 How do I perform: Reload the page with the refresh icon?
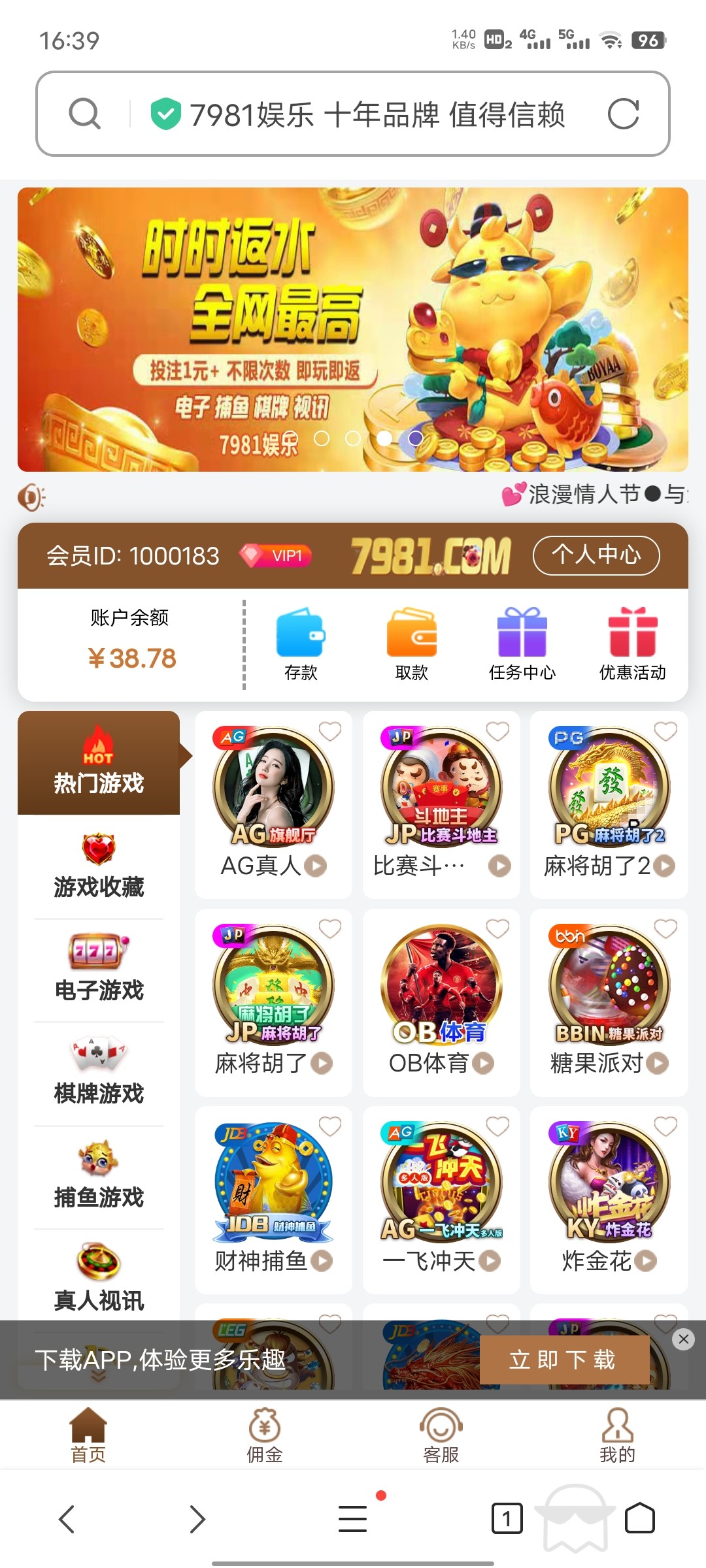(623, 114)
